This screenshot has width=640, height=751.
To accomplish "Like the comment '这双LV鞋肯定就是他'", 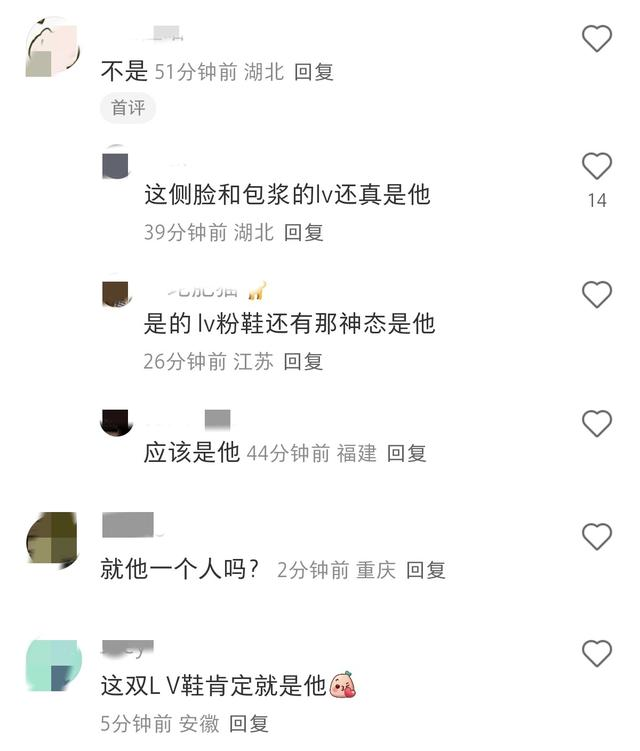I will [x=596, y=654].
